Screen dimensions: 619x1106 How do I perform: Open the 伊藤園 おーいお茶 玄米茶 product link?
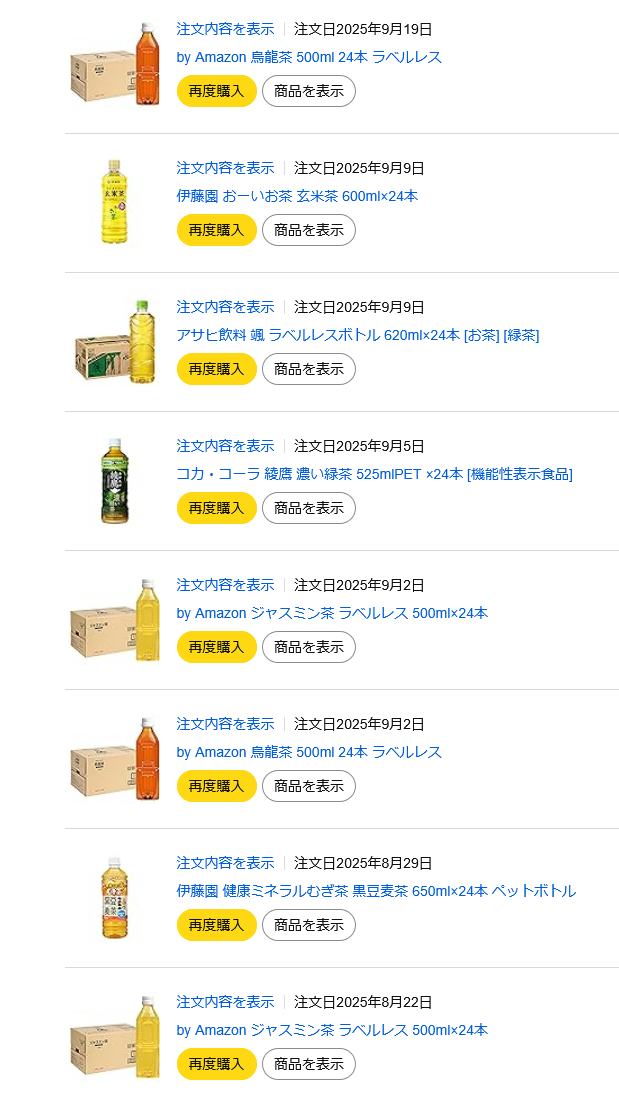[x=297, y=196]
